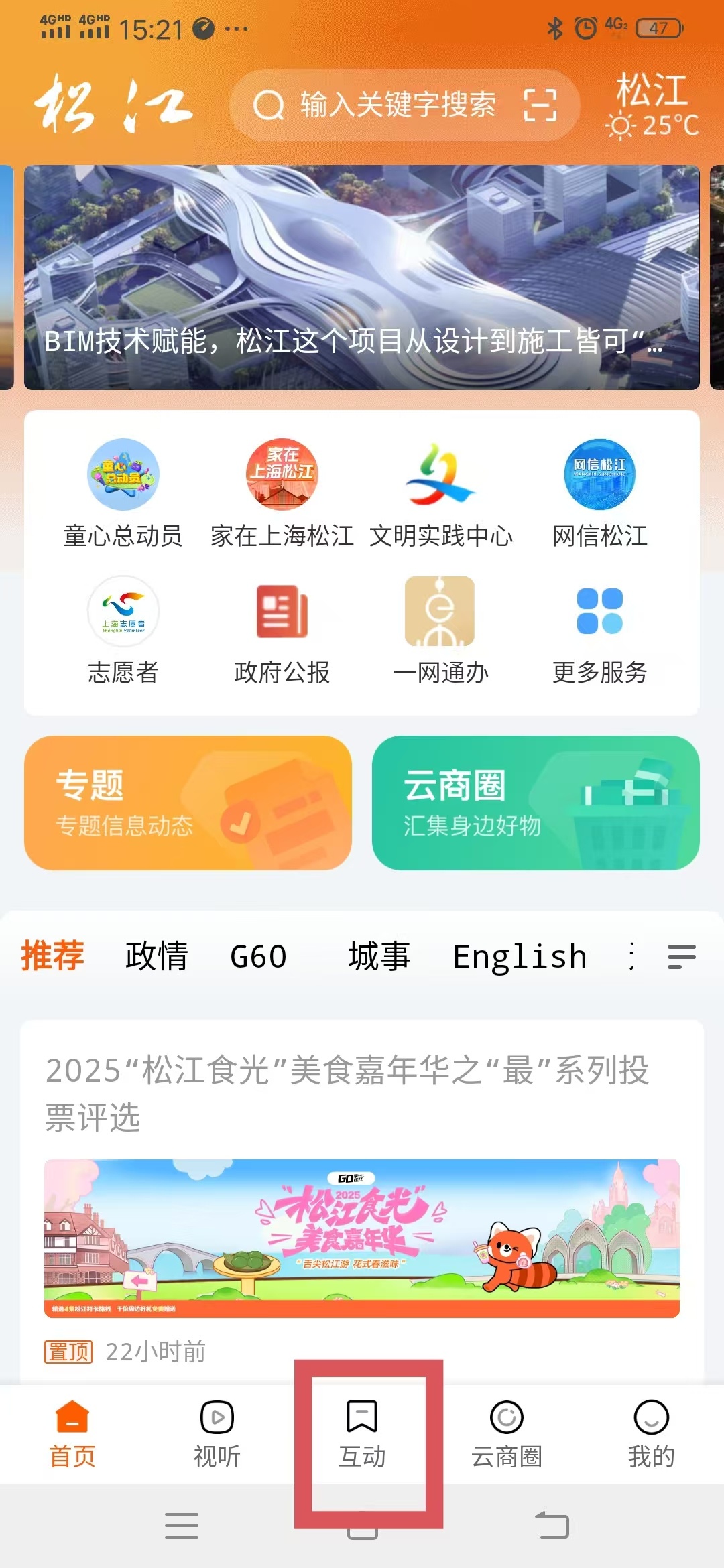724x1568 pixels.
Task: Expand the channel list menu icon
Action: (681, 956)
